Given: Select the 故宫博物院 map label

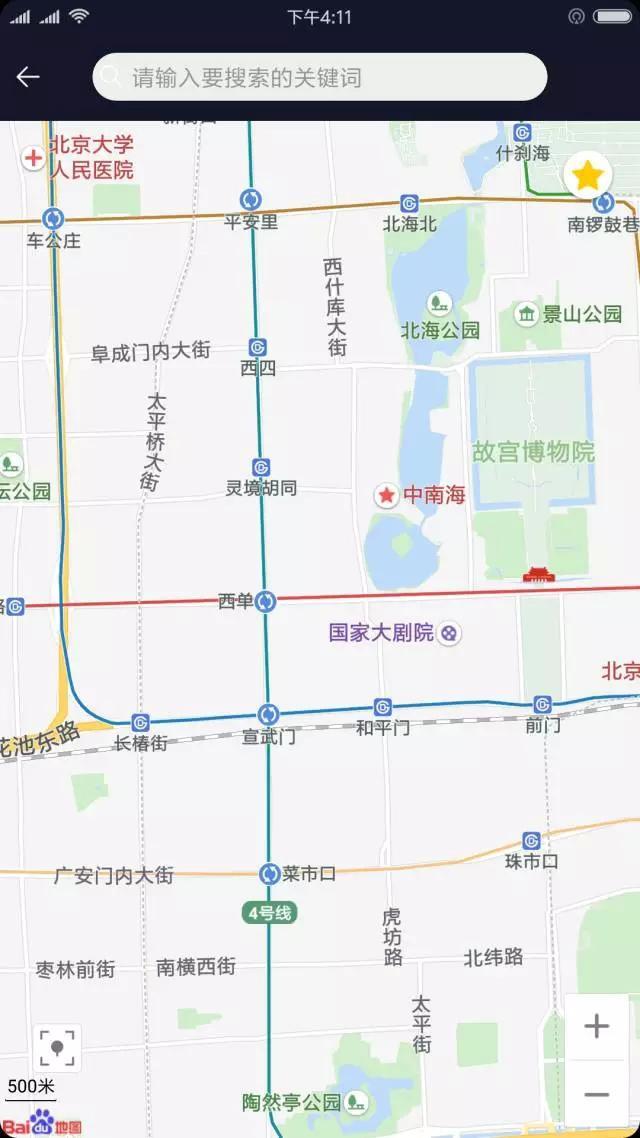Looking at the screenshot, I should coord(534,452).
